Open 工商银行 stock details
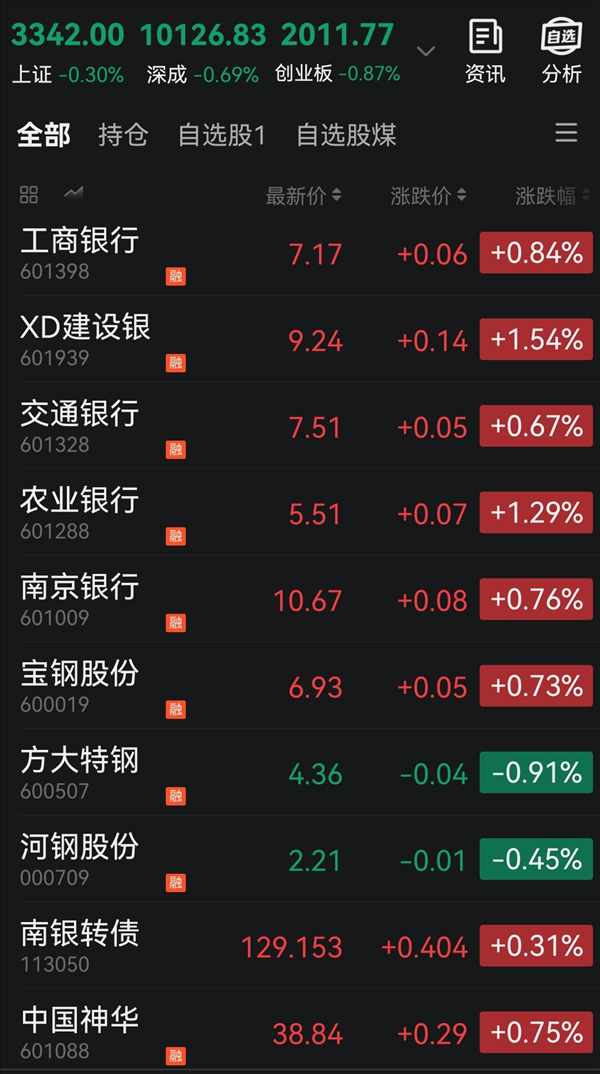600x1074 pixels. click(x=300, y=253)
